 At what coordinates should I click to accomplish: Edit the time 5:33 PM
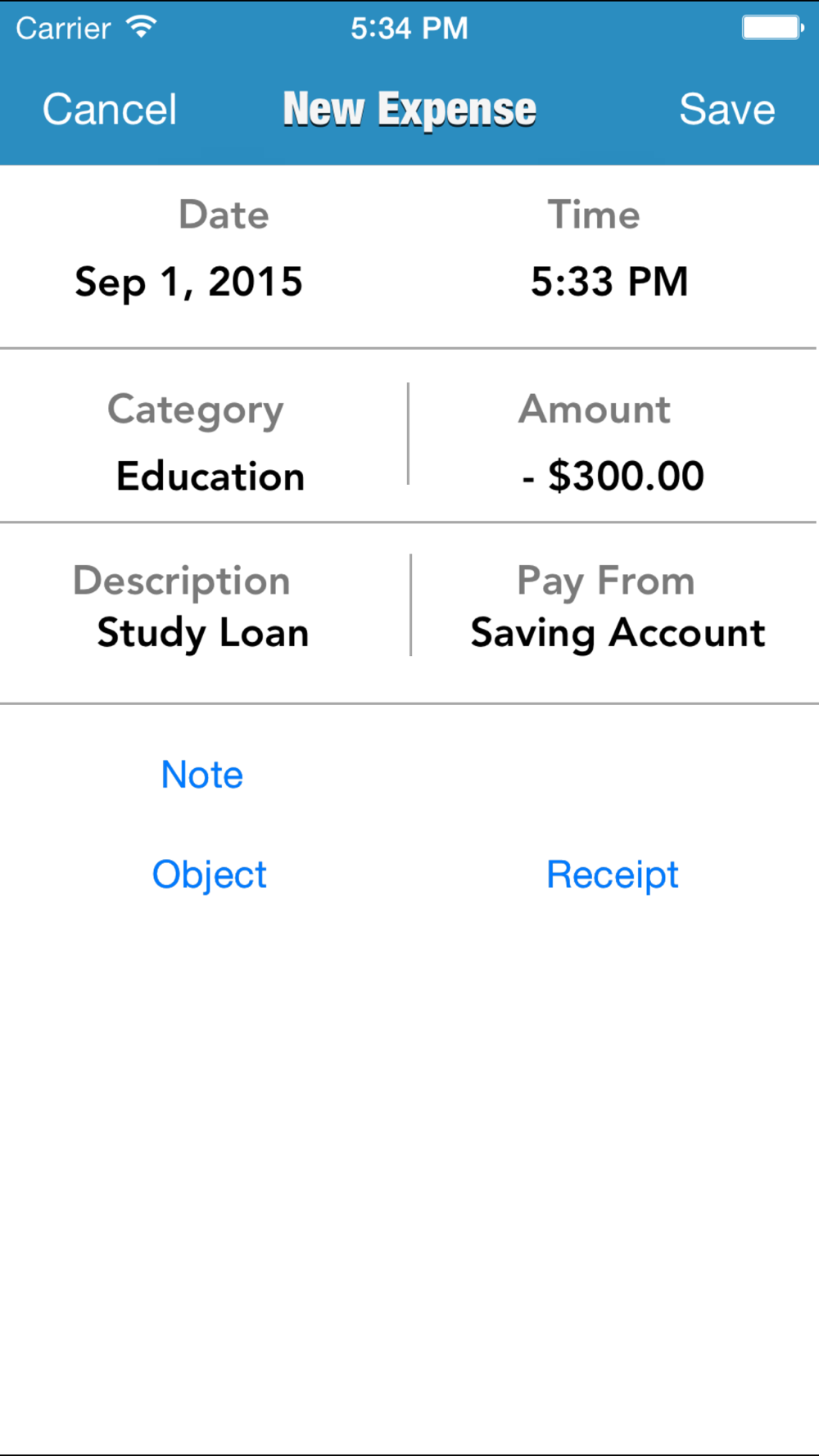click(609, 283)
